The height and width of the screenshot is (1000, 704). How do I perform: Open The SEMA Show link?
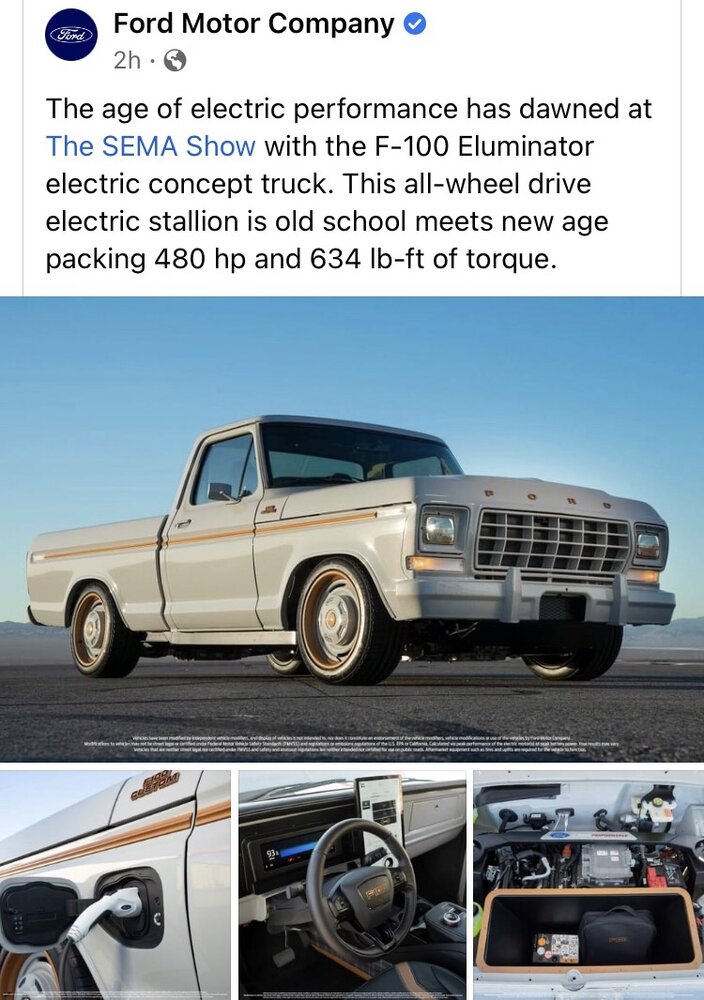[151, 146]
